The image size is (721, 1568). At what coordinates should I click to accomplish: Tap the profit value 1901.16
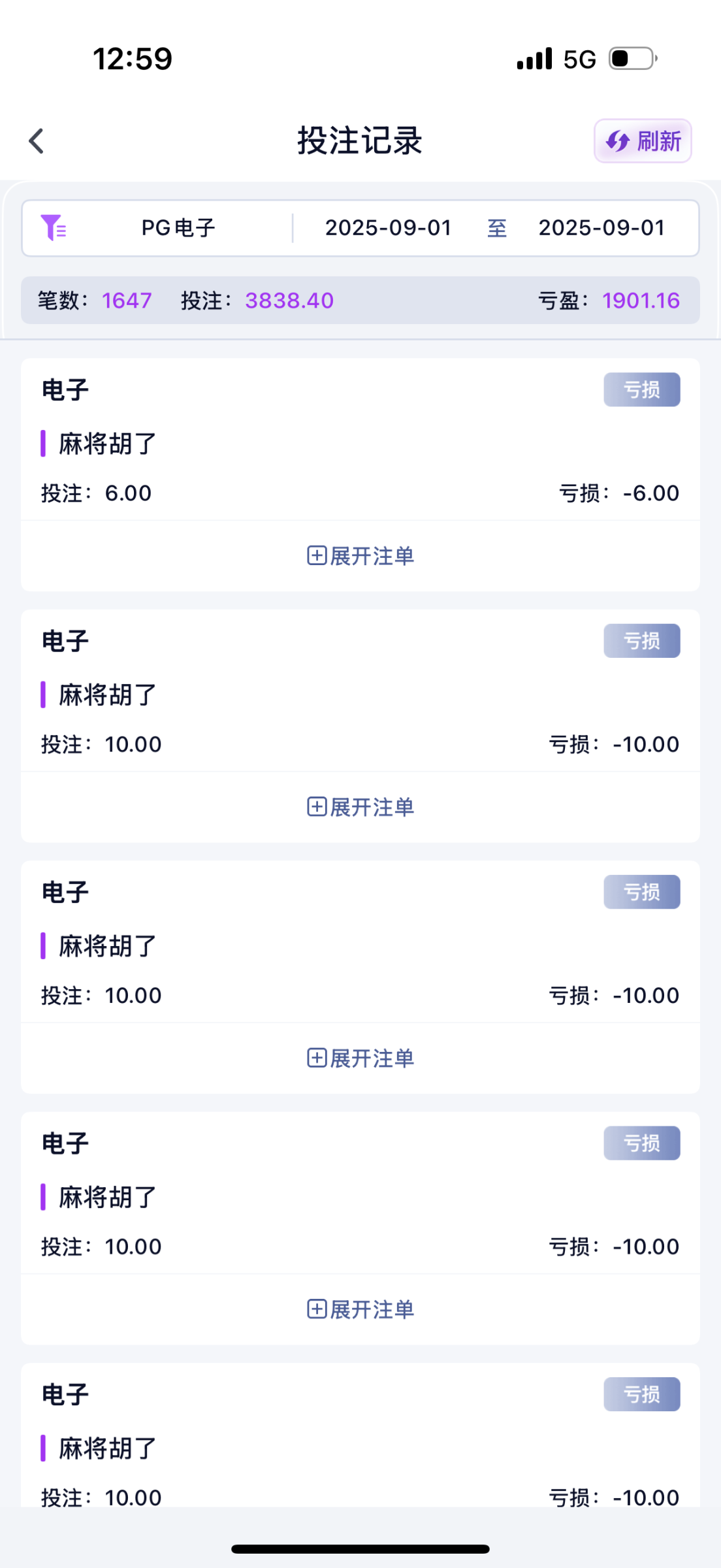pos(641,301)
